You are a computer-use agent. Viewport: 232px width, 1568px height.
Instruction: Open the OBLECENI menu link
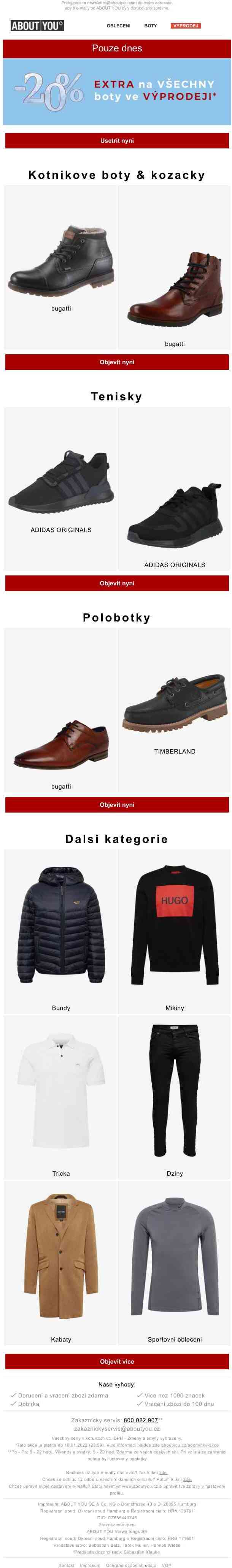tap(118, 26)
